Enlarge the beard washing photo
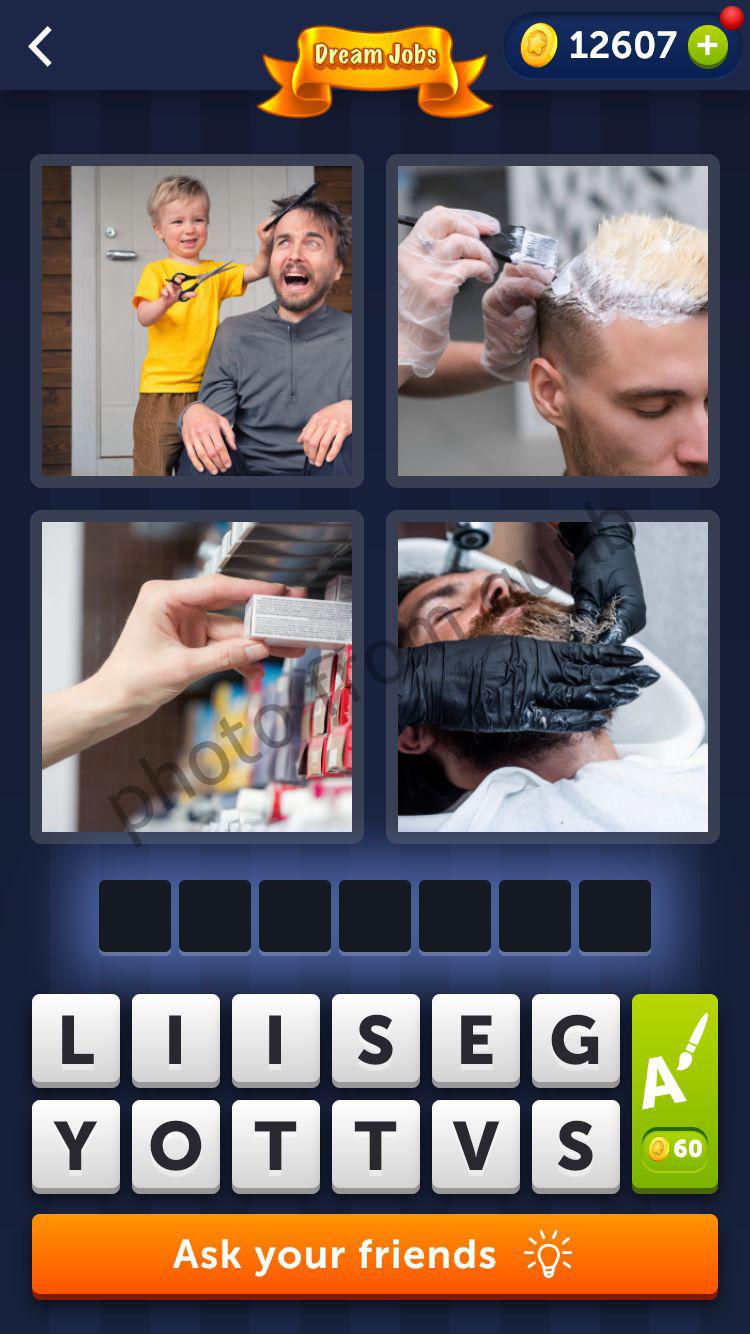 click(553, 677)
